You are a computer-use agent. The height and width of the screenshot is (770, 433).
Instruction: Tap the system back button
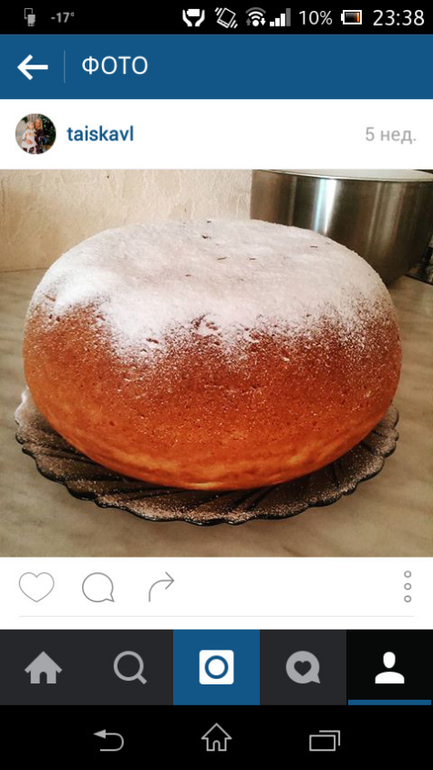click(108, 740)
